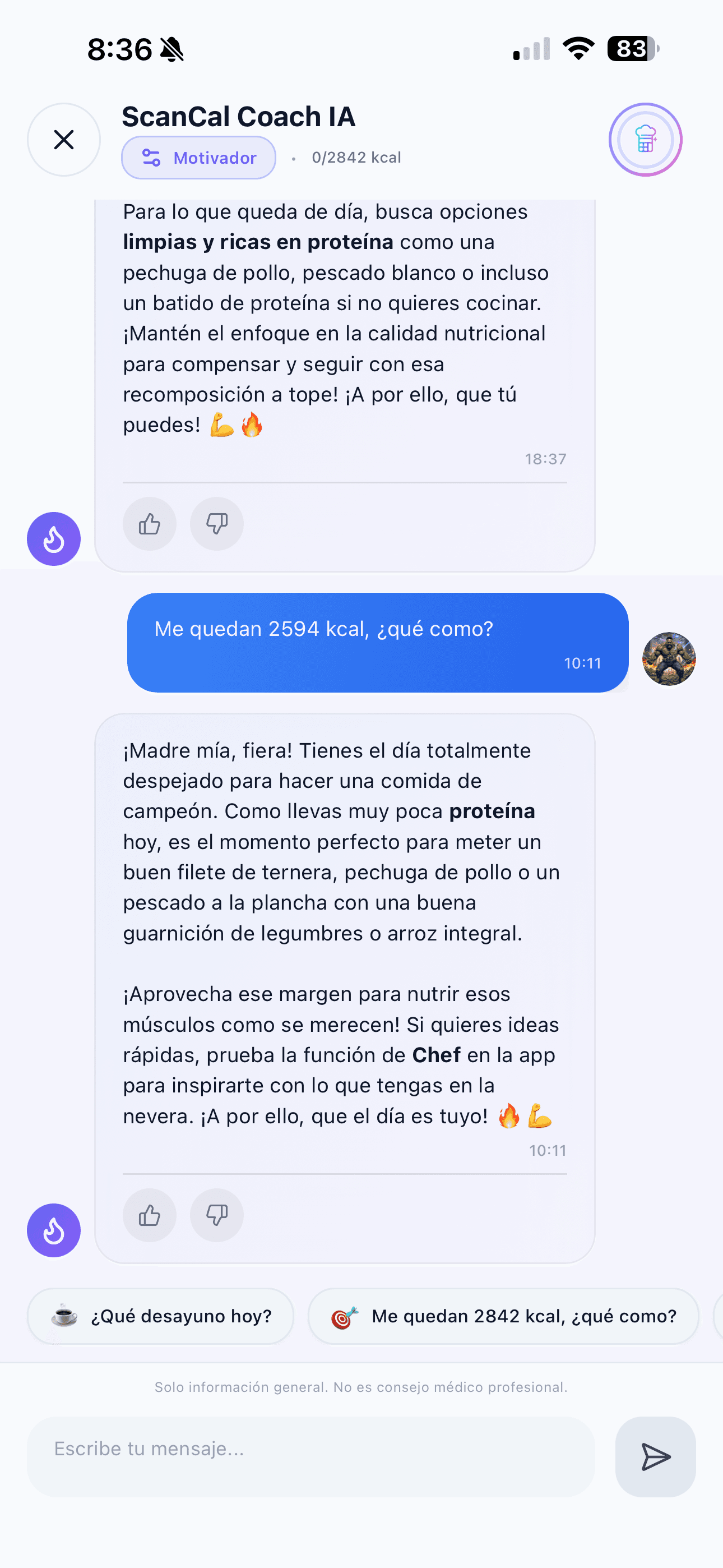Like the 18:37 message with thumbs up
Screen dimensions: 723x1568
click(149, 523)
